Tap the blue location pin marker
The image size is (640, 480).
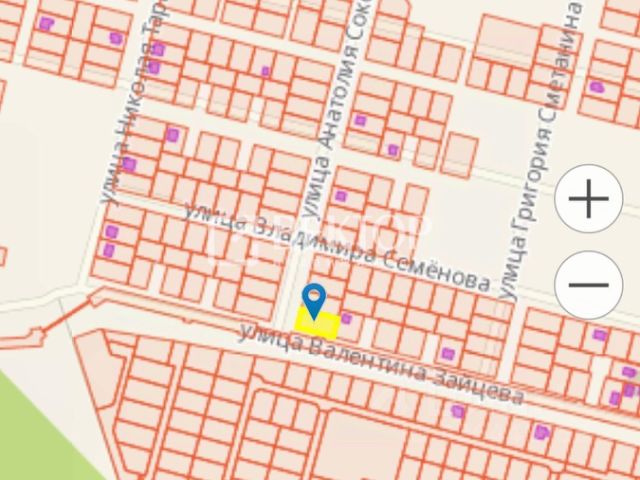314,299
